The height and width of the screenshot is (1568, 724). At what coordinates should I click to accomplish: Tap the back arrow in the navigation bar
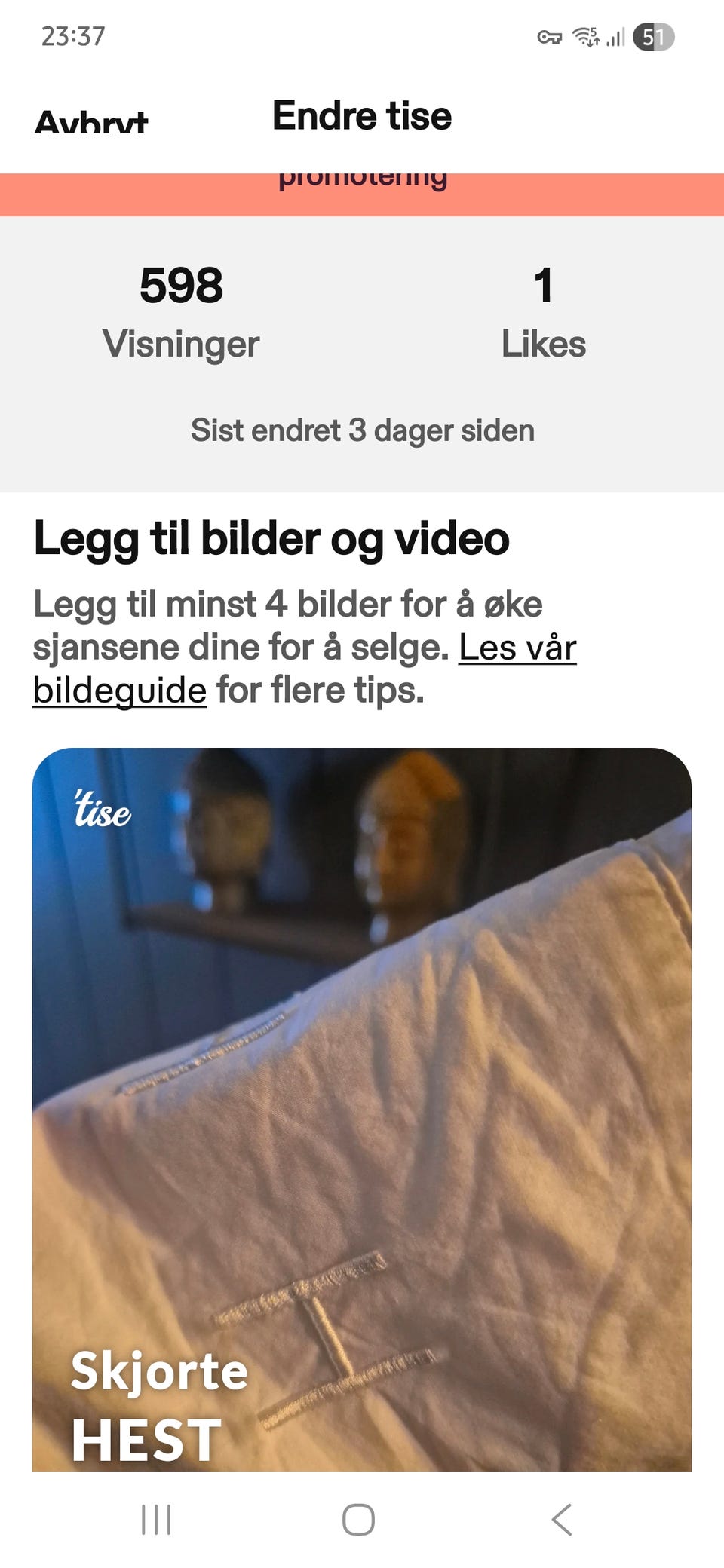coord(563,1517)
